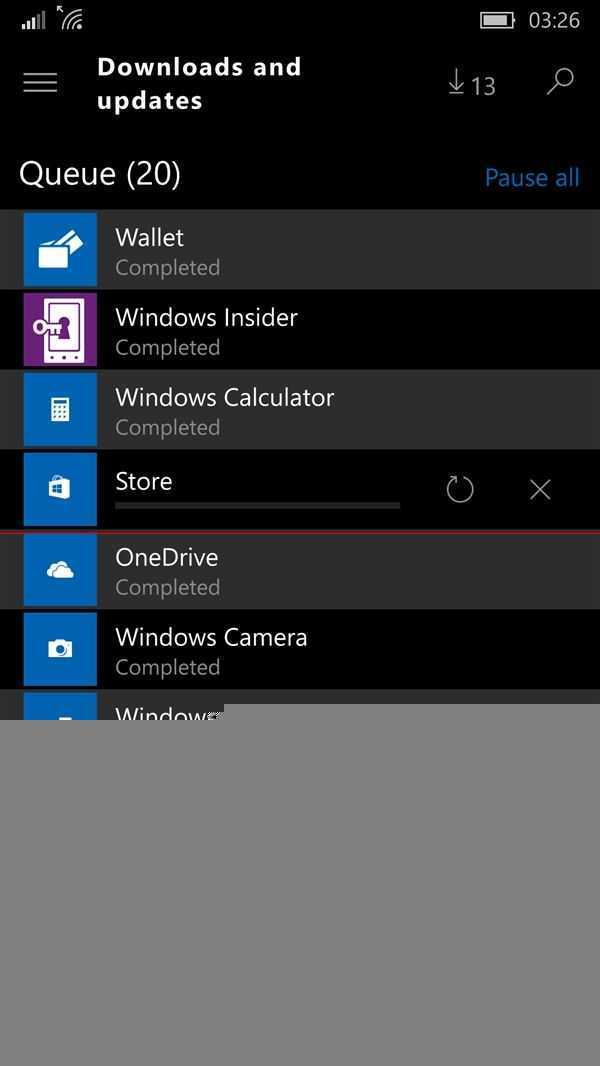This screenshot has height=1066, width=600.
Task: Open the downloads counter showing 13
Action: pos(472,85)
